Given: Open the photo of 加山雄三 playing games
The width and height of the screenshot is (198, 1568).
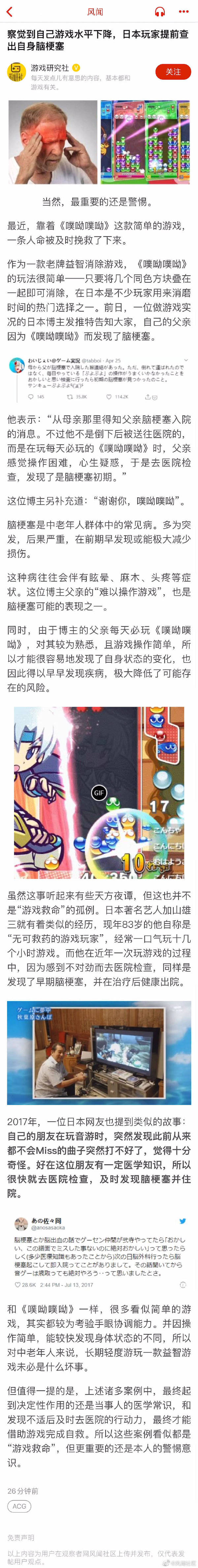Looking at the screenshot, I should 99,1052.
